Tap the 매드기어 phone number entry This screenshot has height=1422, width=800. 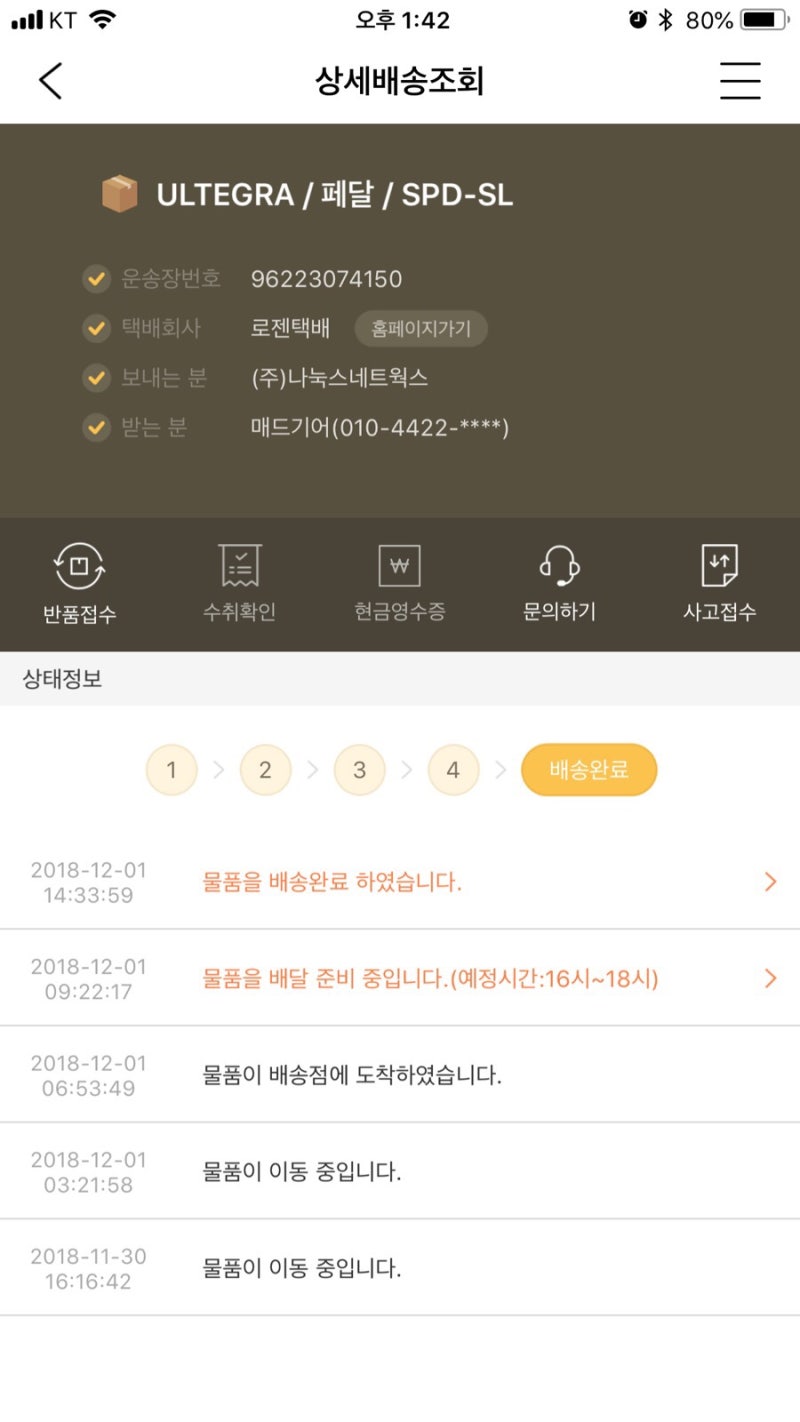point(380,428)
